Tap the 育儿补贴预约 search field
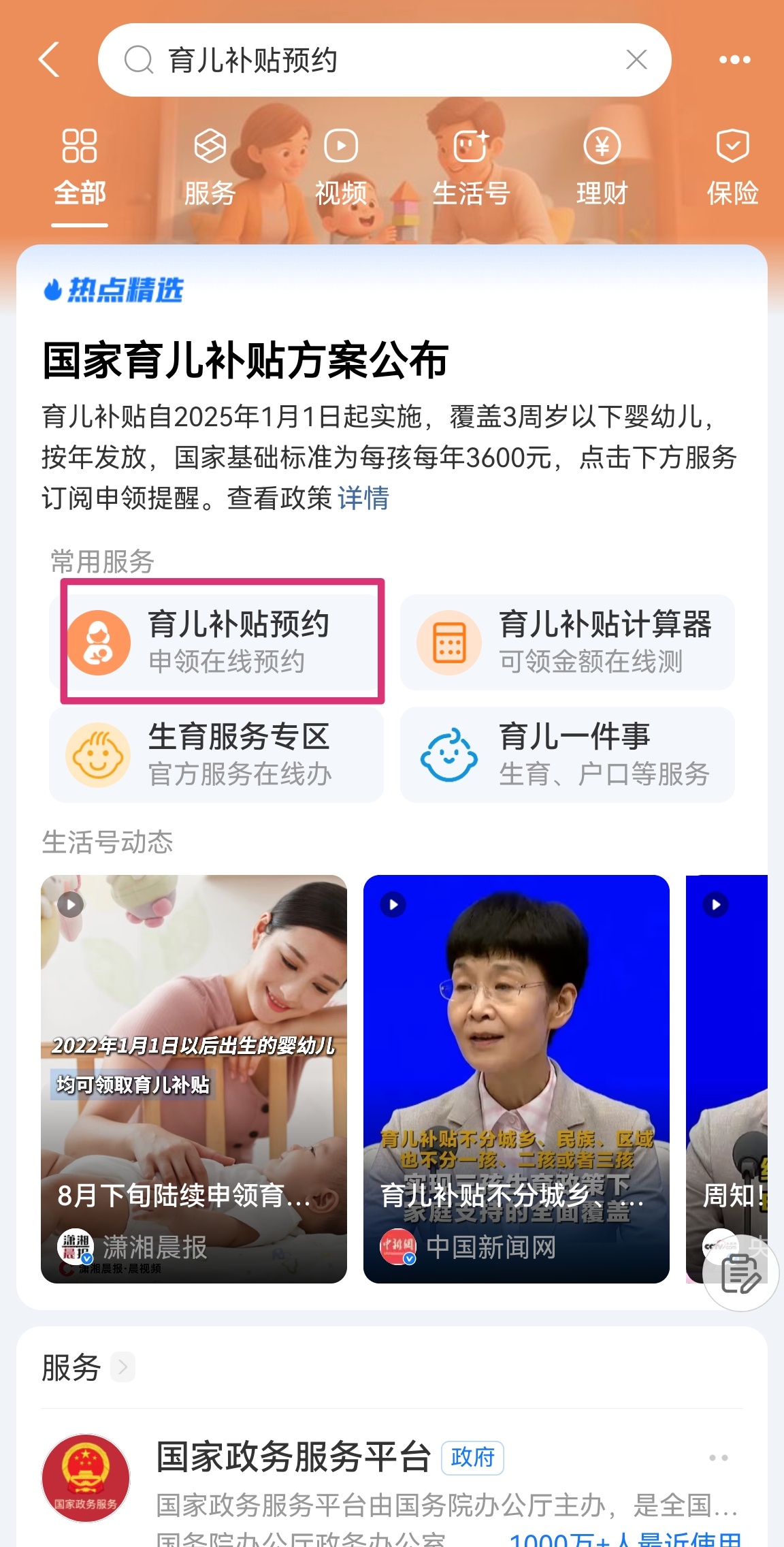 (x=385, y=60)
